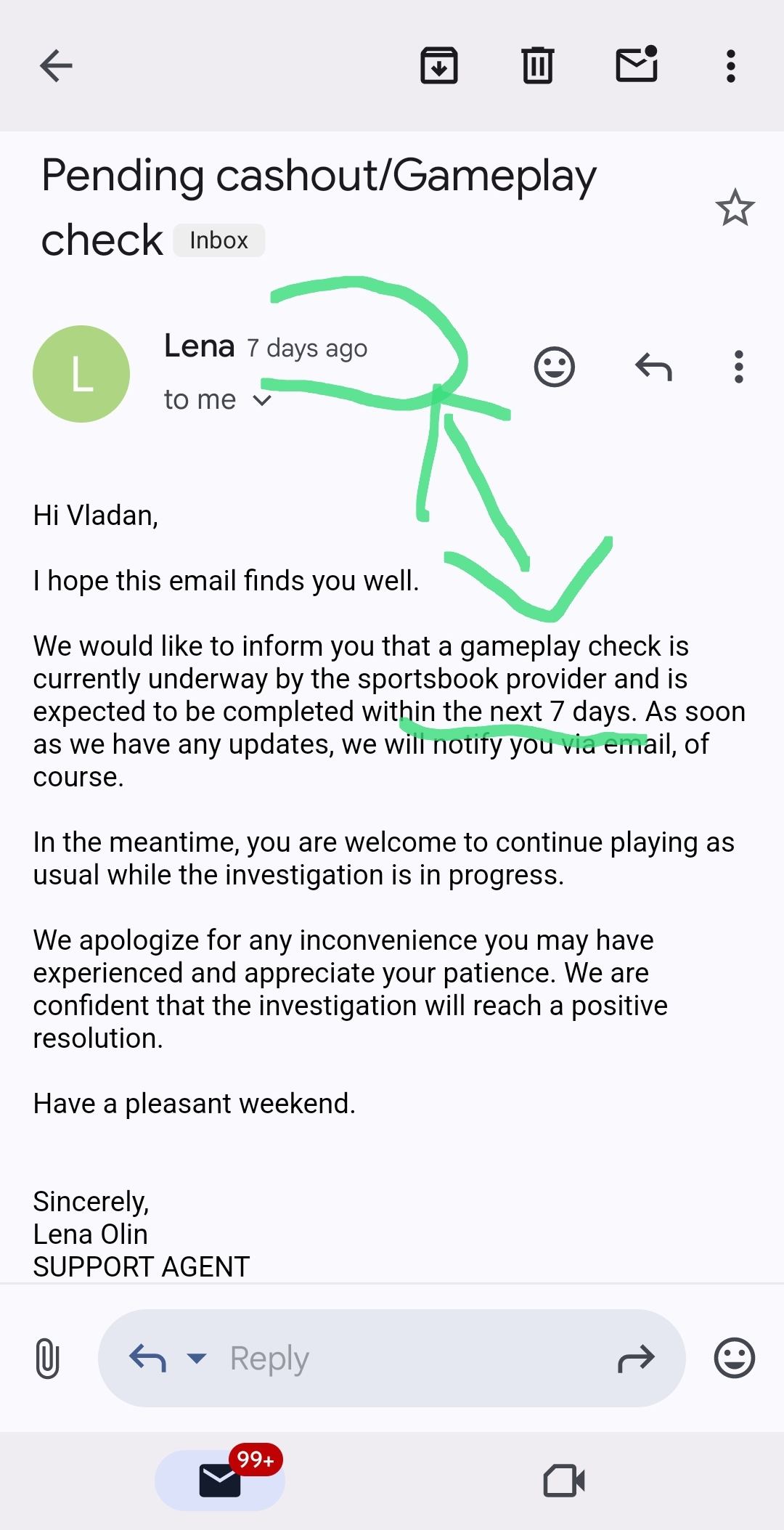
Task: Delete this email
Action: pyautogui.click(x=538, y=66)
